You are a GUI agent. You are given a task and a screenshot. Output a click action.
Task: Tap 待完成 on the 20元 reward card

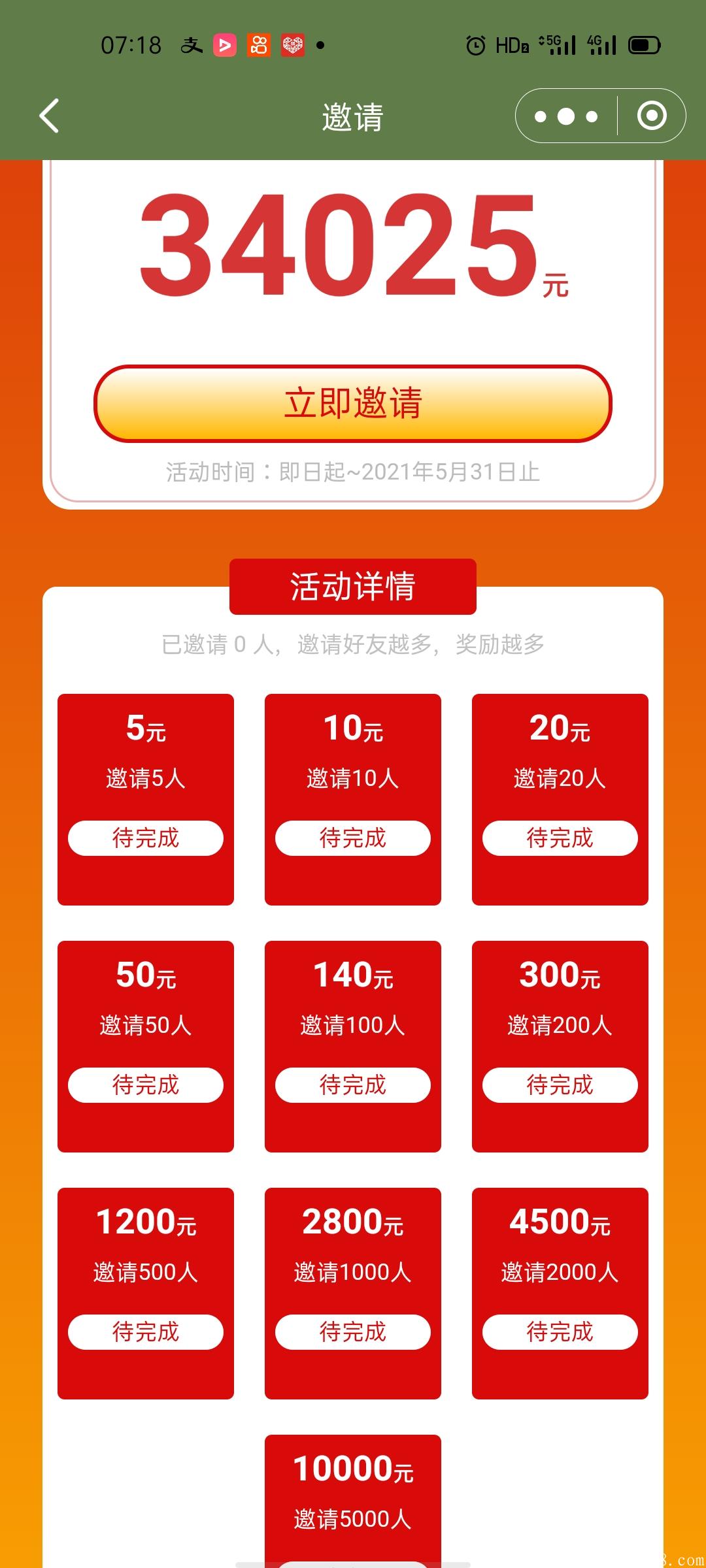[560, 838]
